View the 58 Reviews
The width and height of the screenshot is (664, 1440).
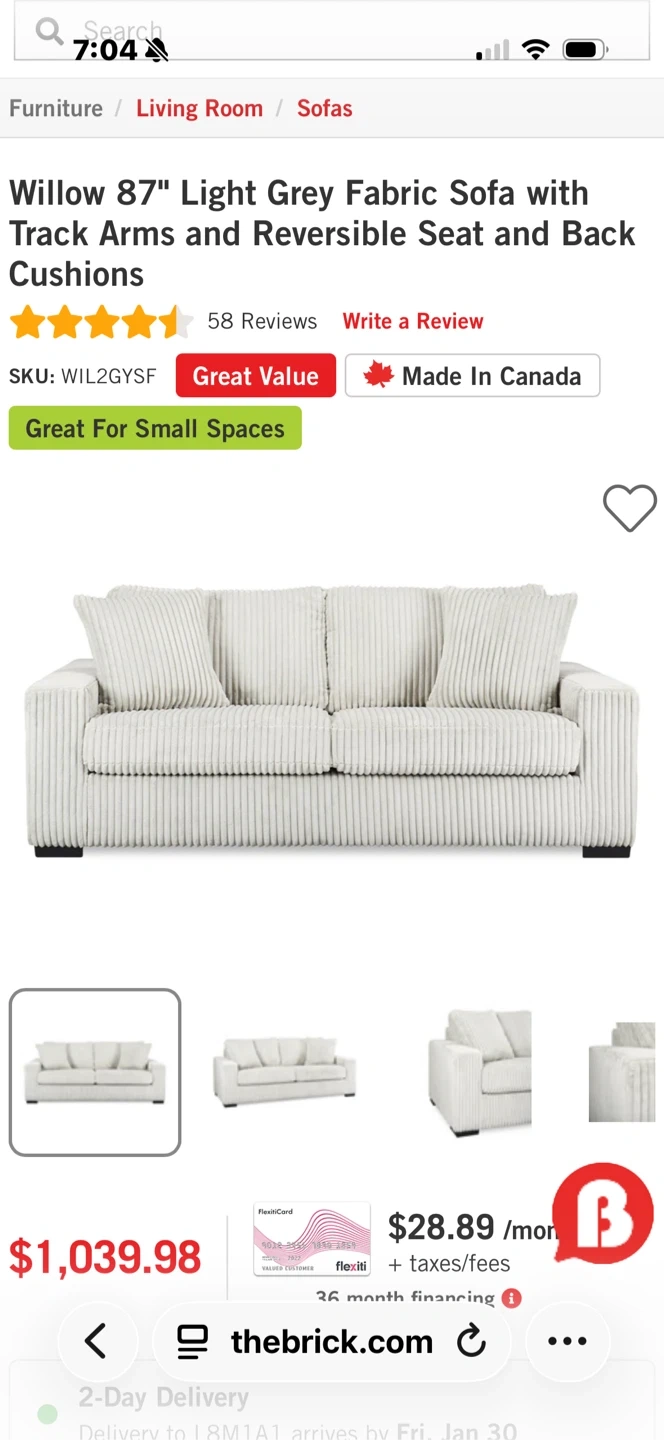(x=262, y=321)
